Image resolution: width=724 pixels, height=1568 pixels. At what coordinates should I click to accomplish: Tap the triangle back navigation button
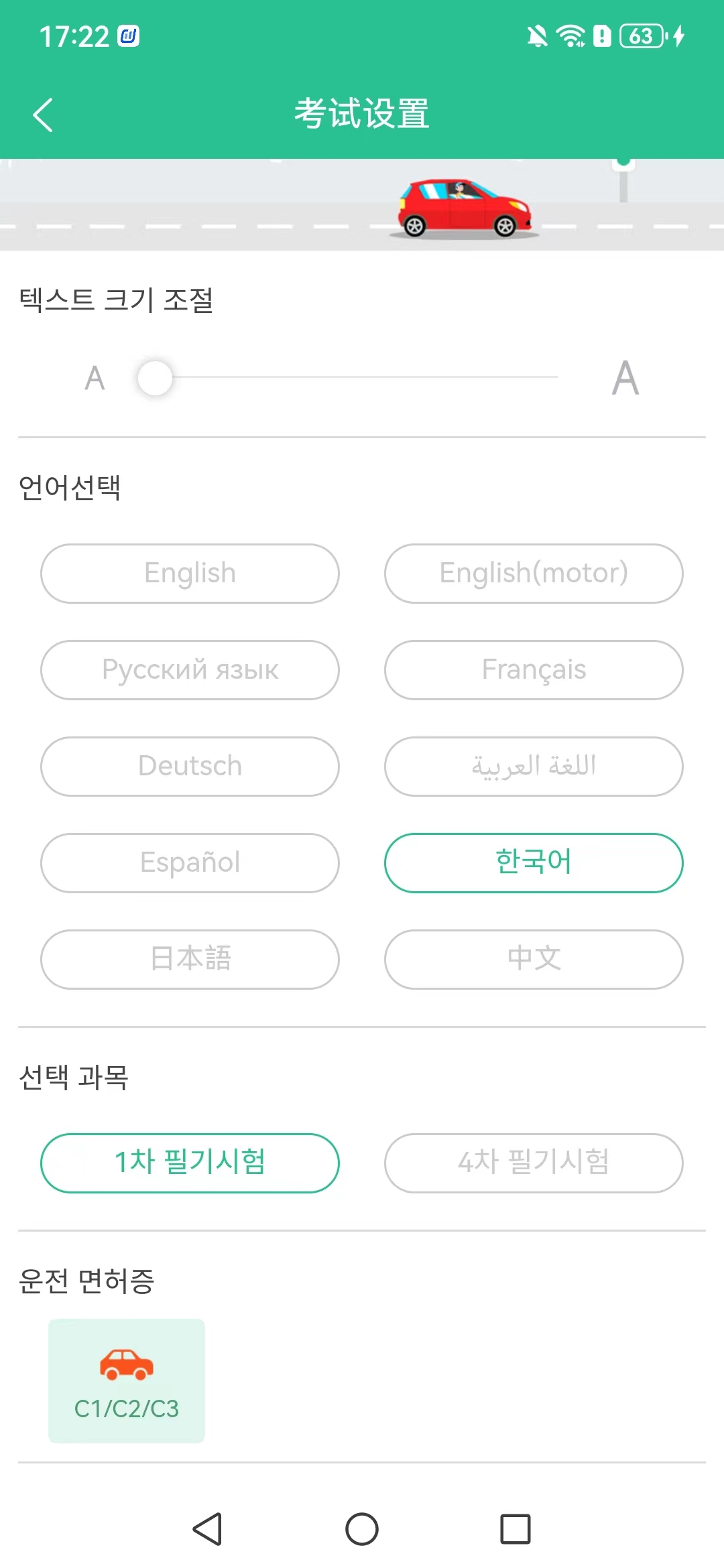(208, 1525)
